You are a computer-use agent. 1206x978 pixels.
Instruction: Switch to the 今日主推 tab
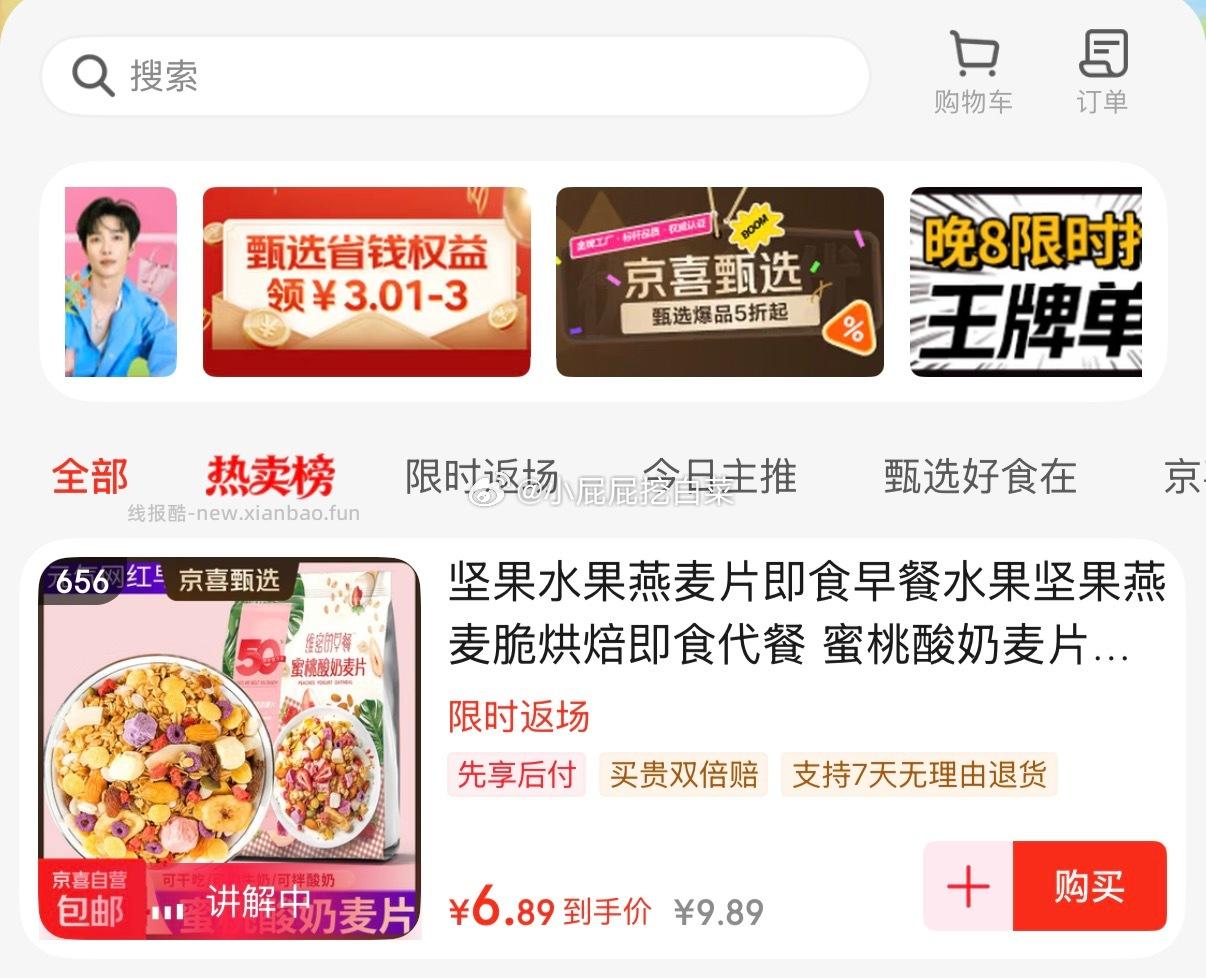718,477
